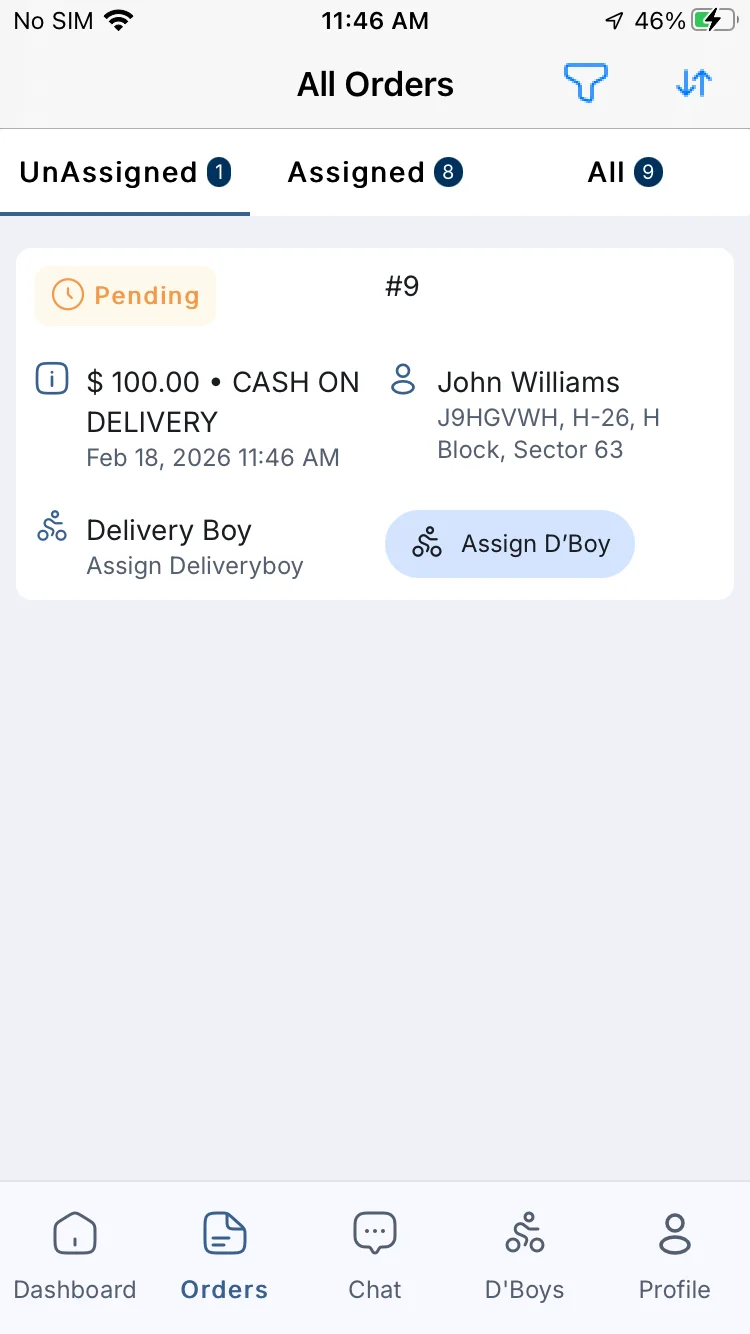
Task: Open the filter icon on All Orders
Action: (587, 84)
